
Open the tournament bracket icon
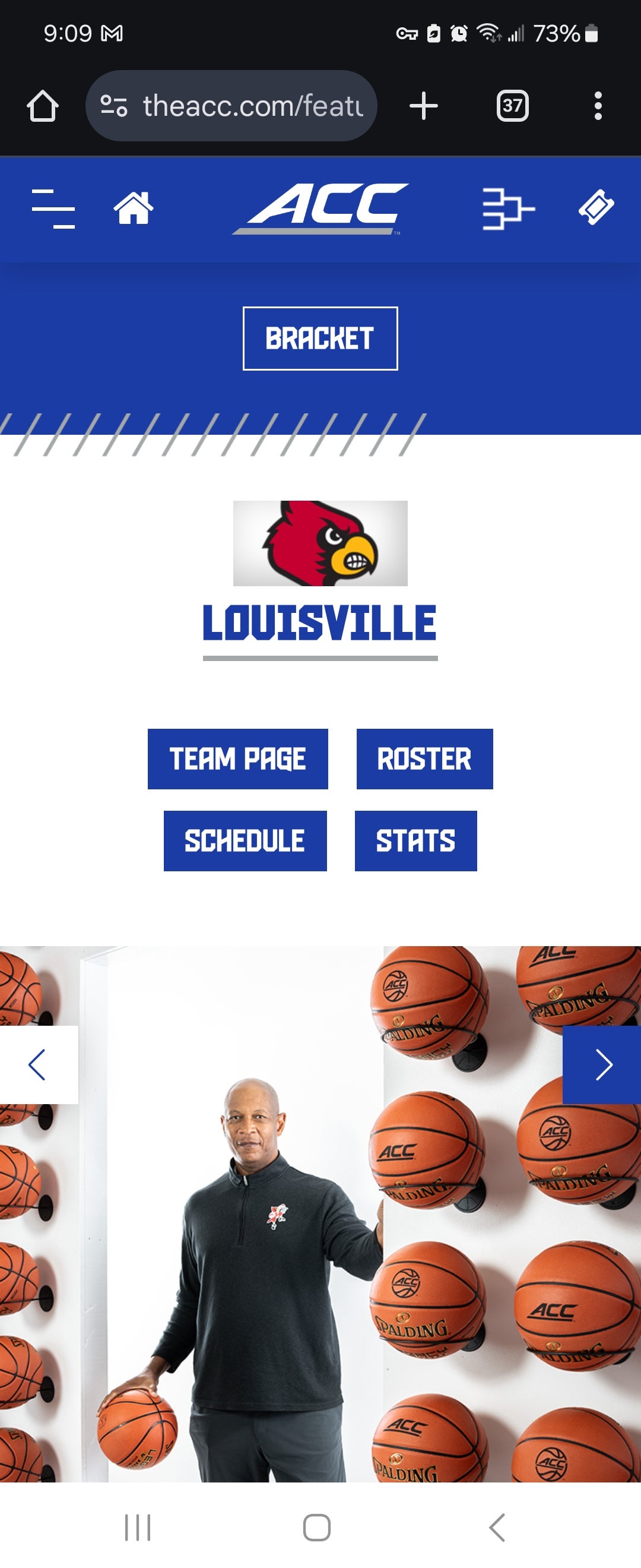(x=509, y=208)
